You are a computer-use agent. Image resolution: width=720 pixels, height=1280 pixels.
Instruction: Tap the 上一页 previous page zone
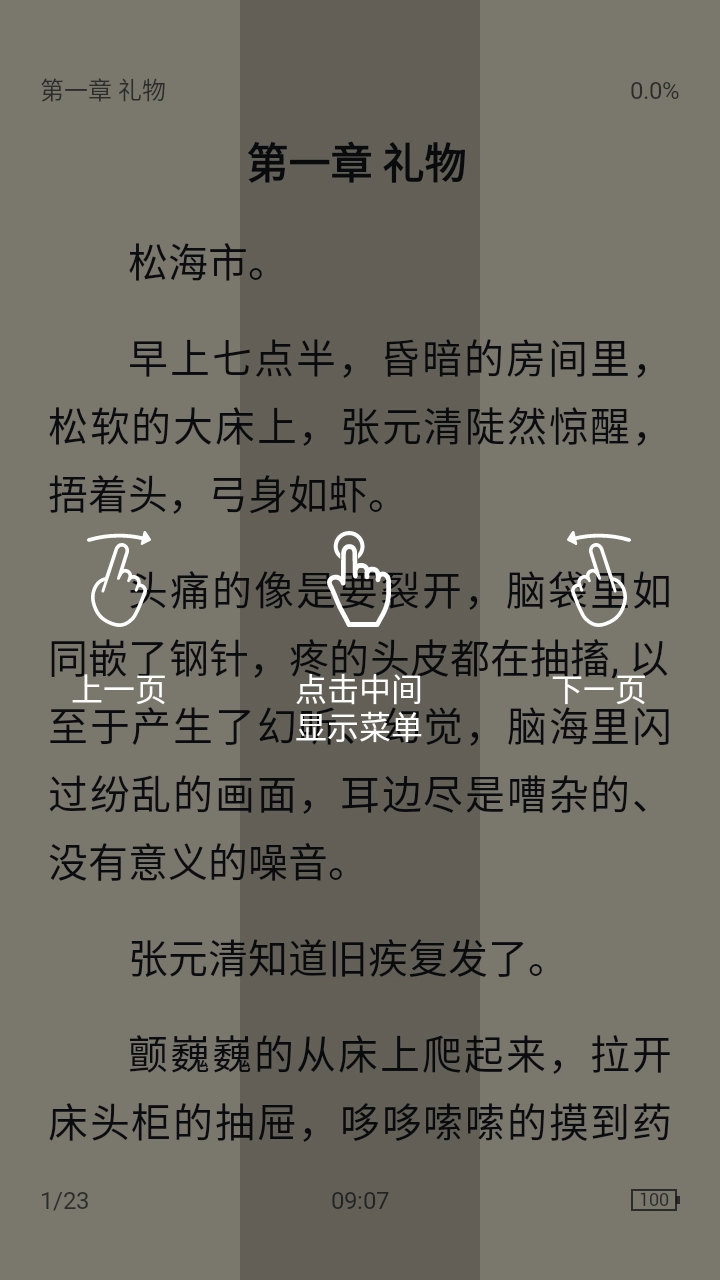click(x=120, y=640)
